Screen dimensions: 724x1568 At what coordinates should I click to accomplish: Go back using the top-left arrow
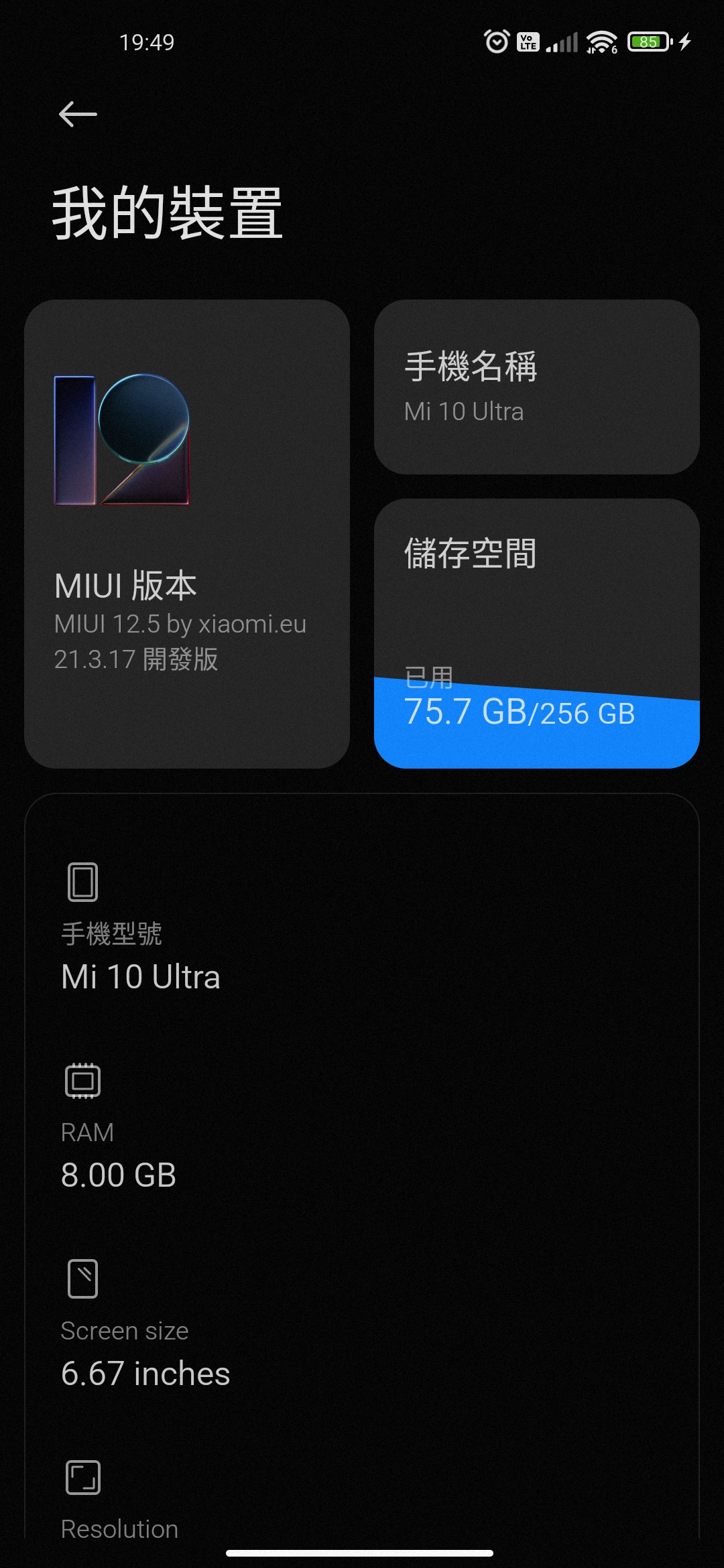[x=78, y=114]
